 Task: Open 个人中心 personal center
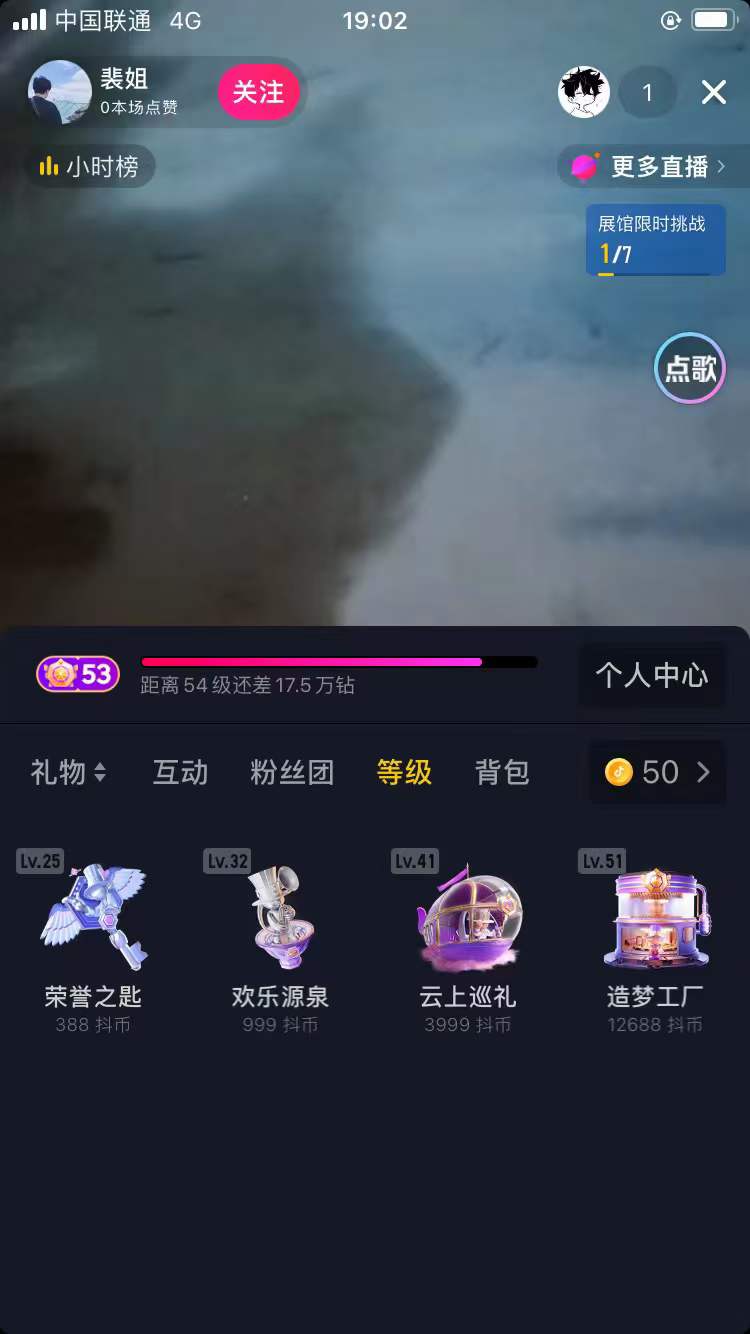click(652, 675)
